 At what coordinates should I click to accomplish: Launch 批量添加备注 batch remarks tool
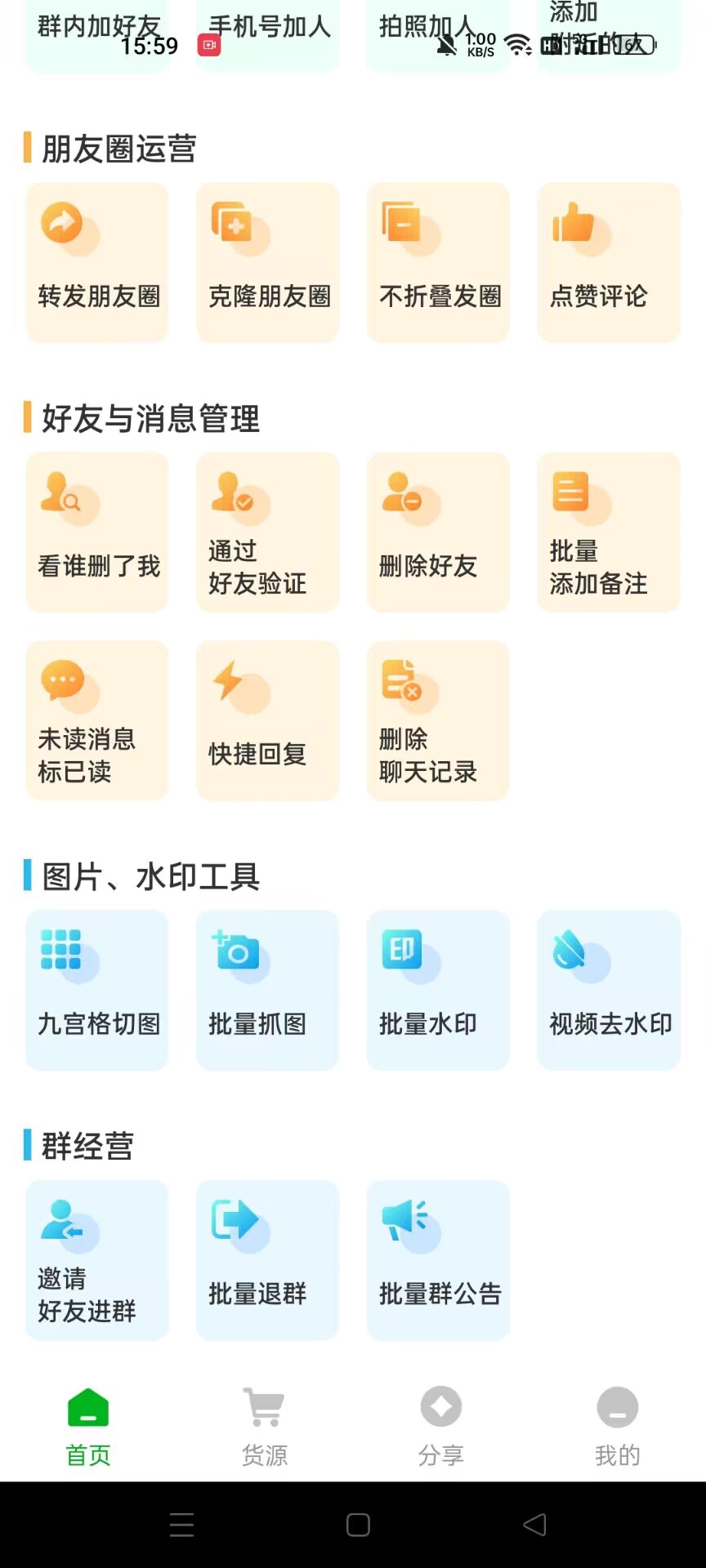[x=608, y=531]
